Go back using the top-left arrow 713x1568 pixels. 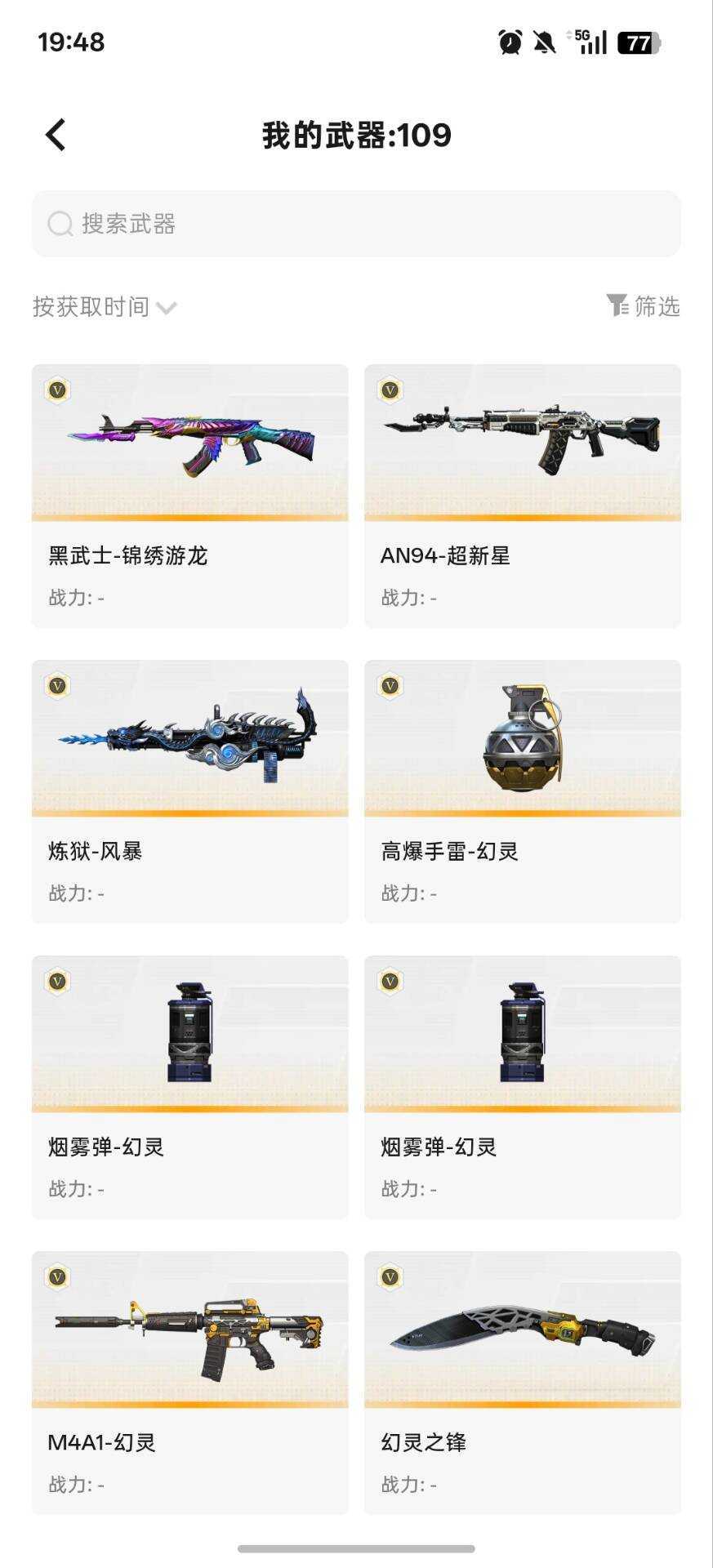point(56,135)
